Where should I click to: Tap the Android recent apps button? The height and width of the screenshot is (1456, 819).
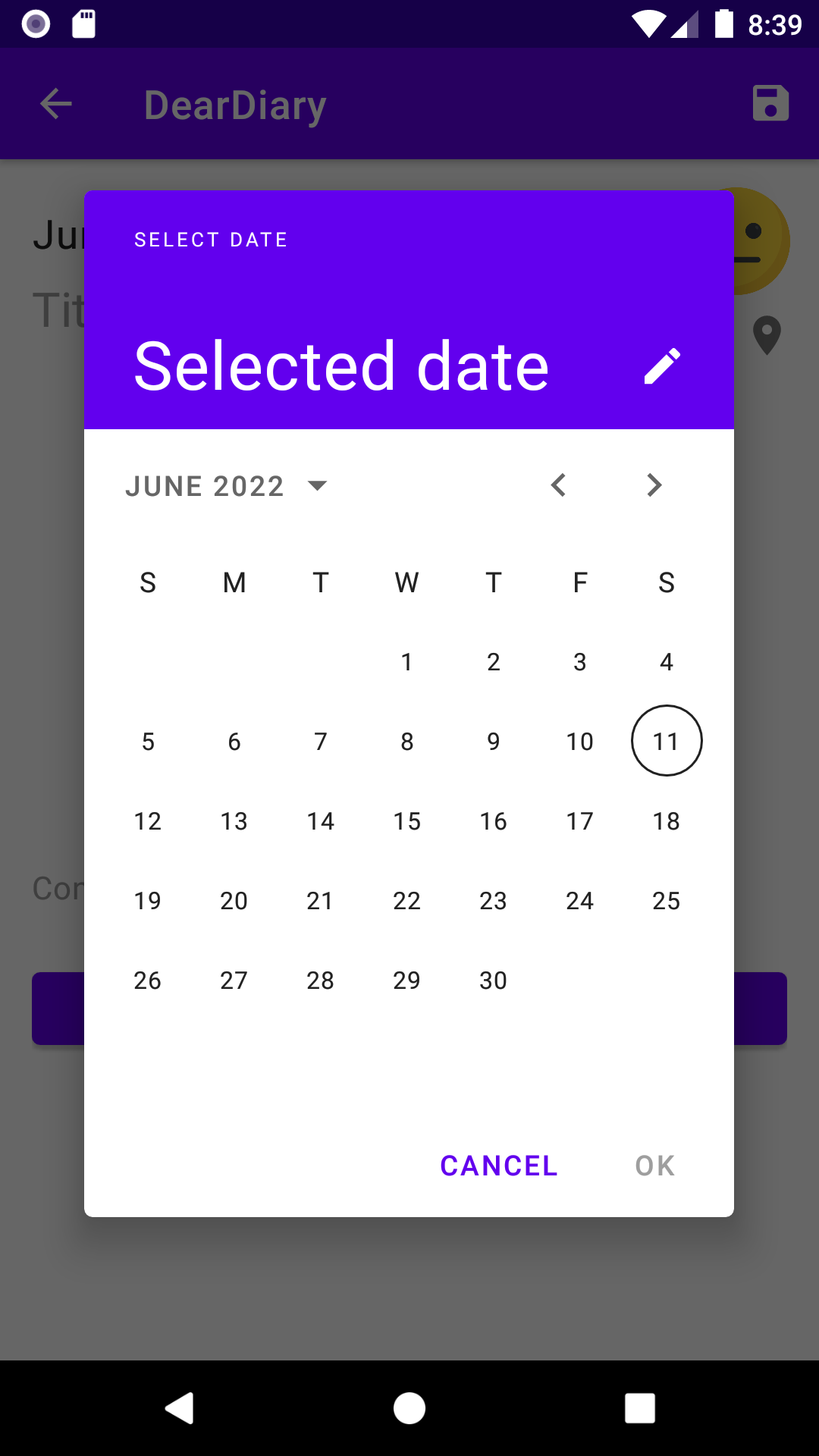[x=639, y=1408]
